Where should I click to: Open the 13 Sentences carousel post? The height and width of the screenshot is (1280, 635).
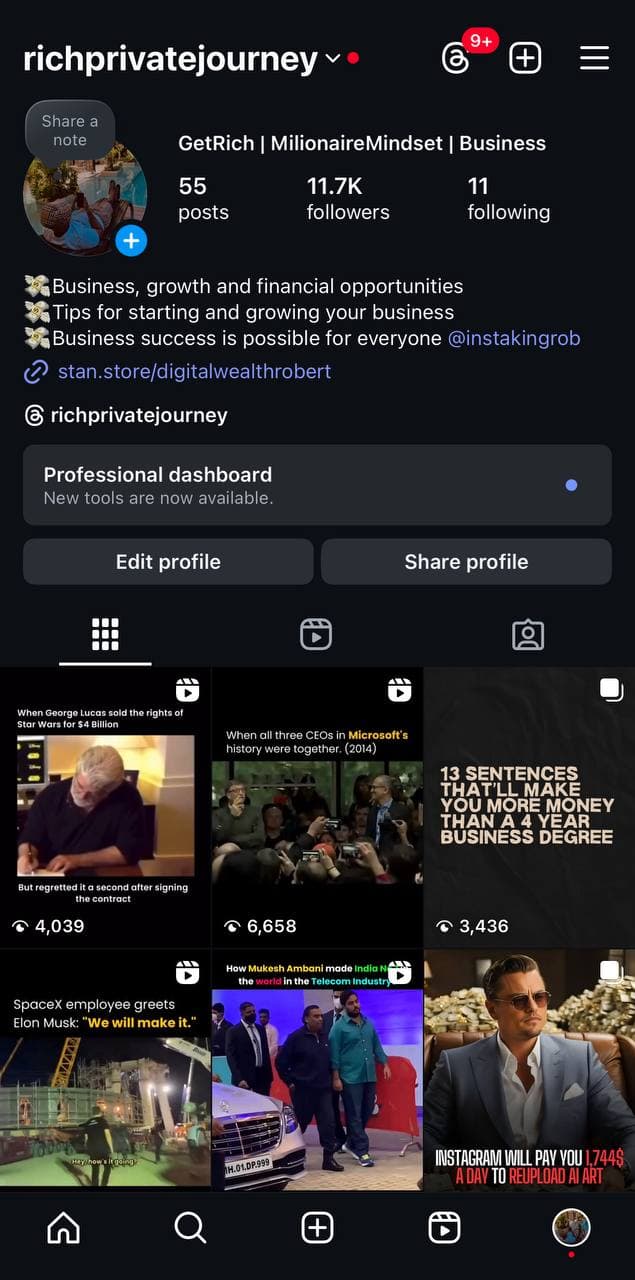(529, 806)
